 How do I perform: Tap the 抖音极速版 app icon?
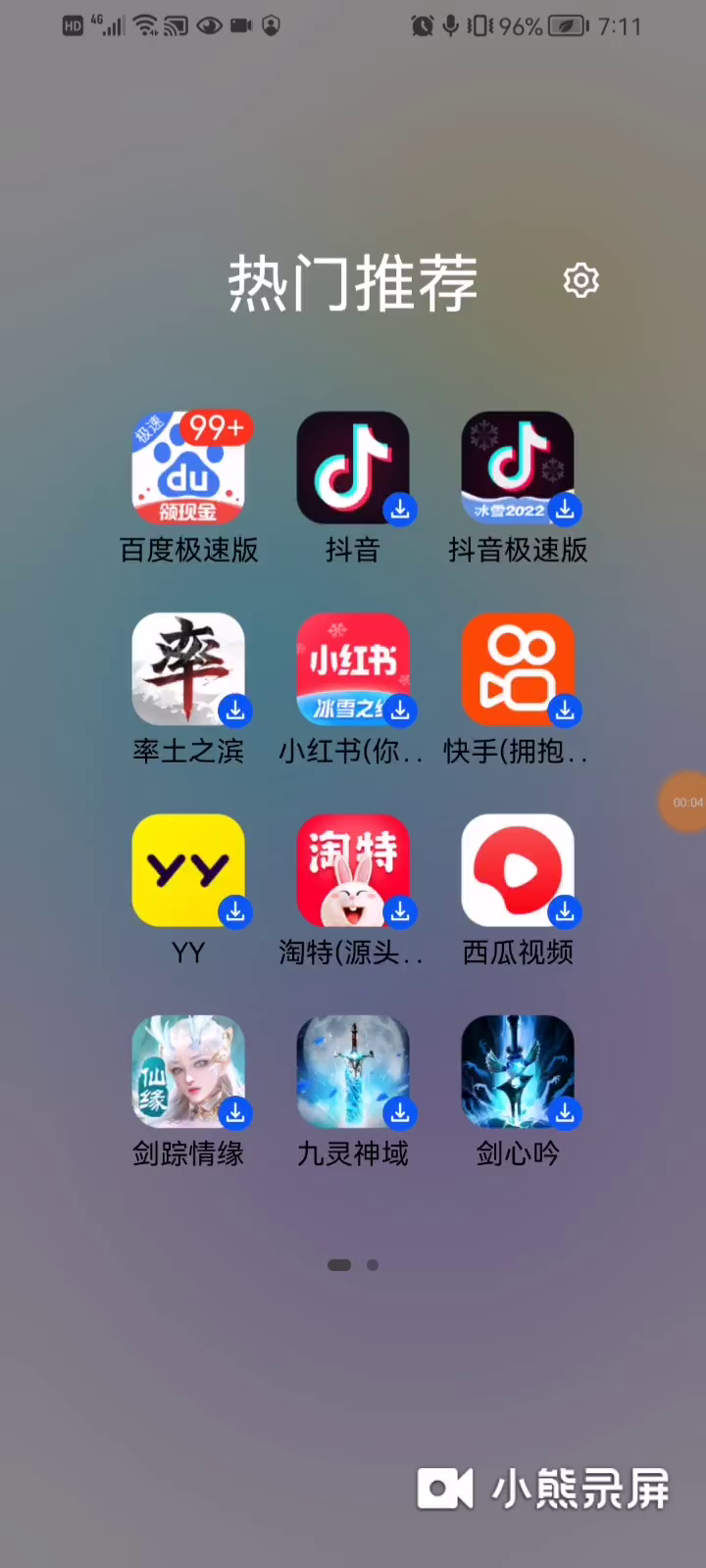(518, 468)
